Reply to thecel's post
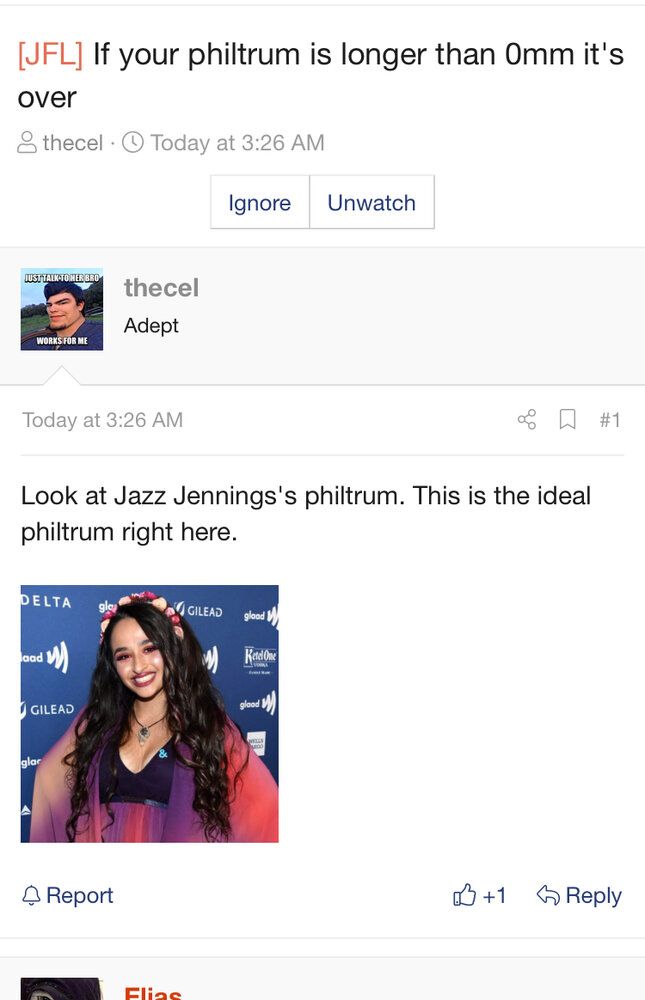The image size is (645, 1000). [580, 895]
